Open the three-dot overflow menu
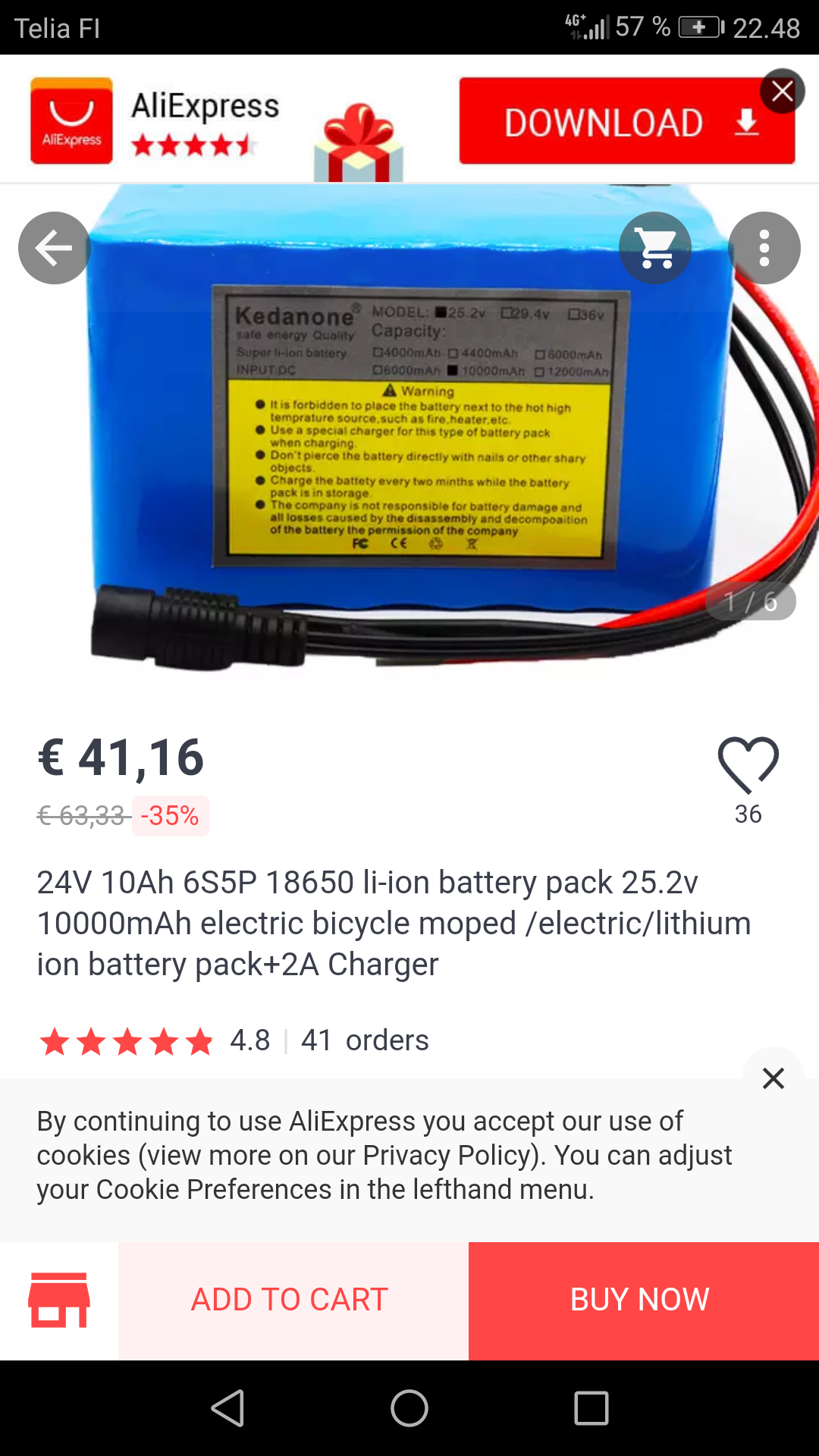The image size is (819, 1456). coord(764,248)
